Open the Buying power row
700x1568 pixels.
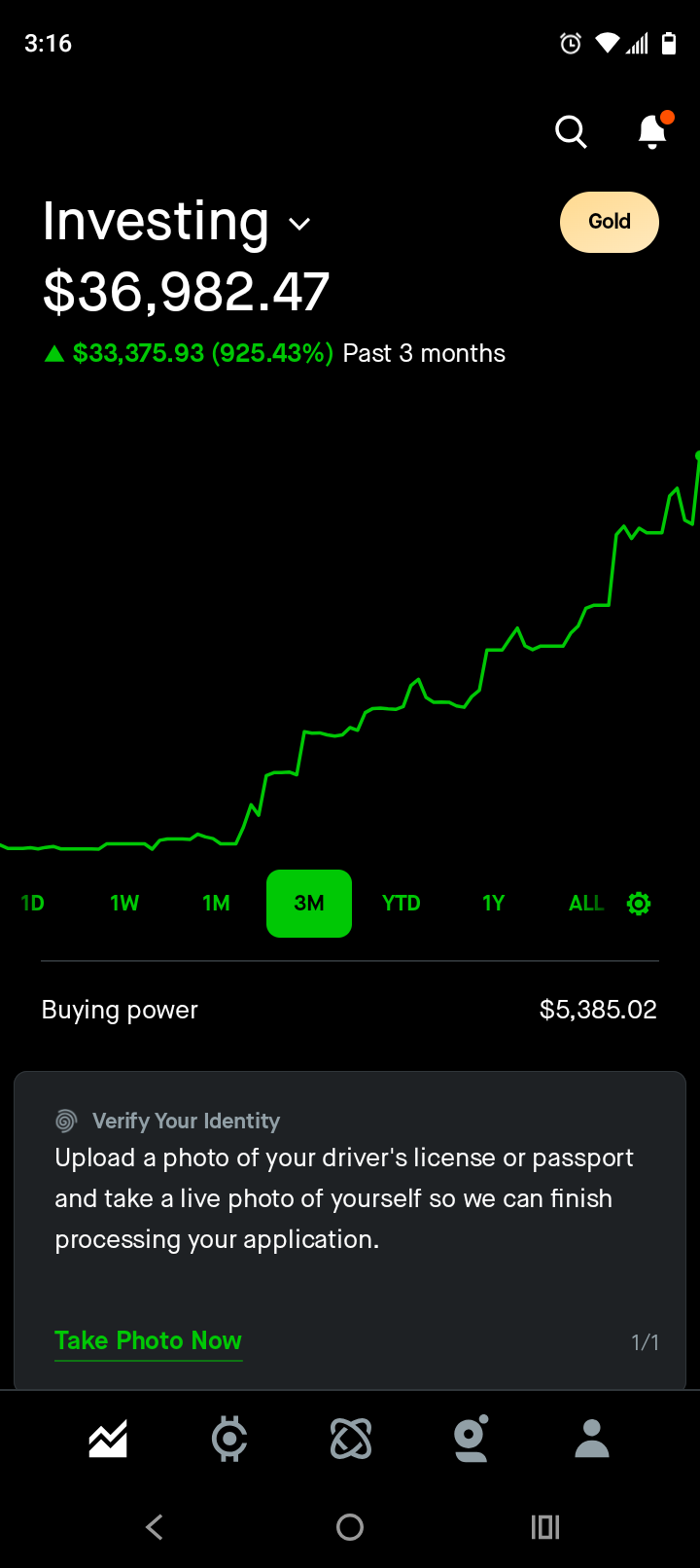[x=349, y=1010]
